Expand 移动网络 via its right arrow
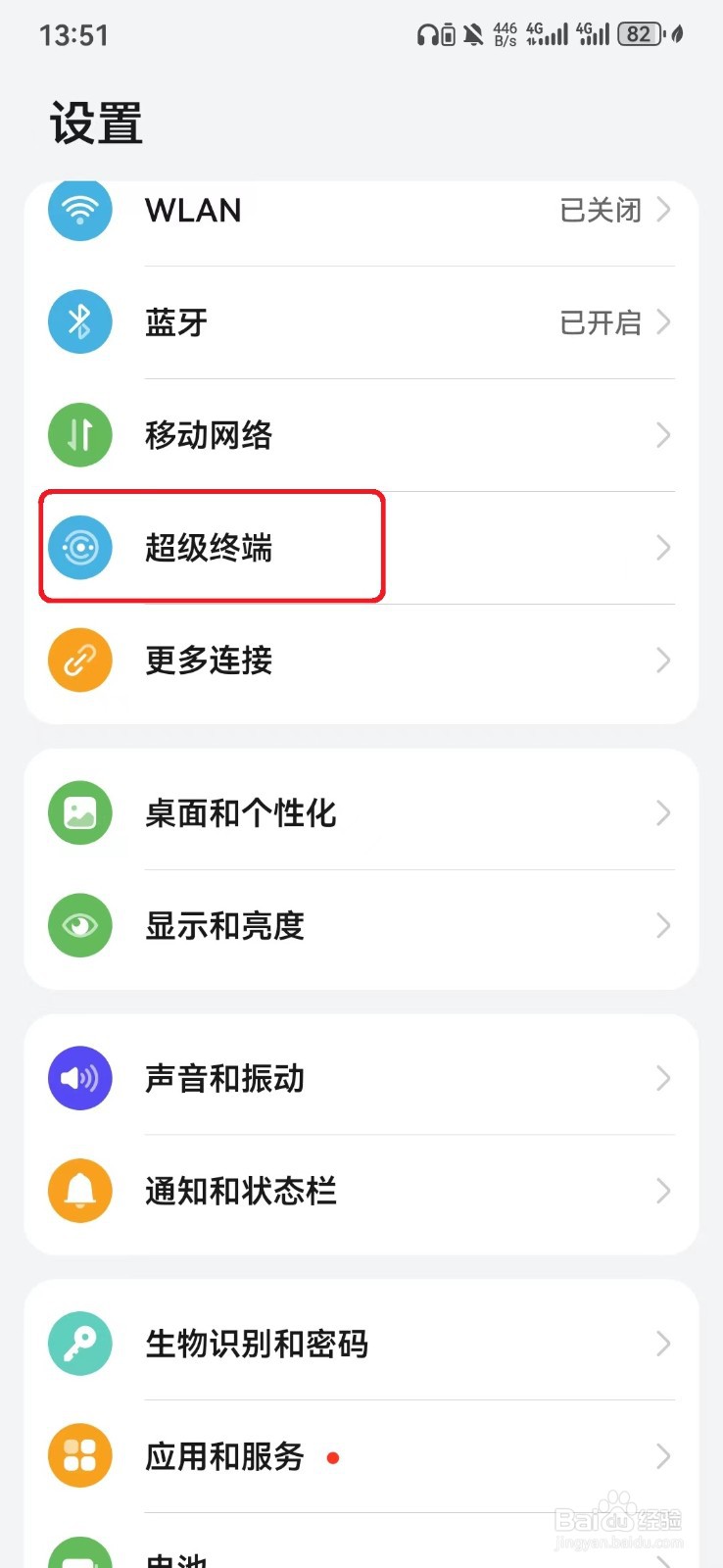The image size is (723, 1568). pyautogui.click(x=662, y=434)
